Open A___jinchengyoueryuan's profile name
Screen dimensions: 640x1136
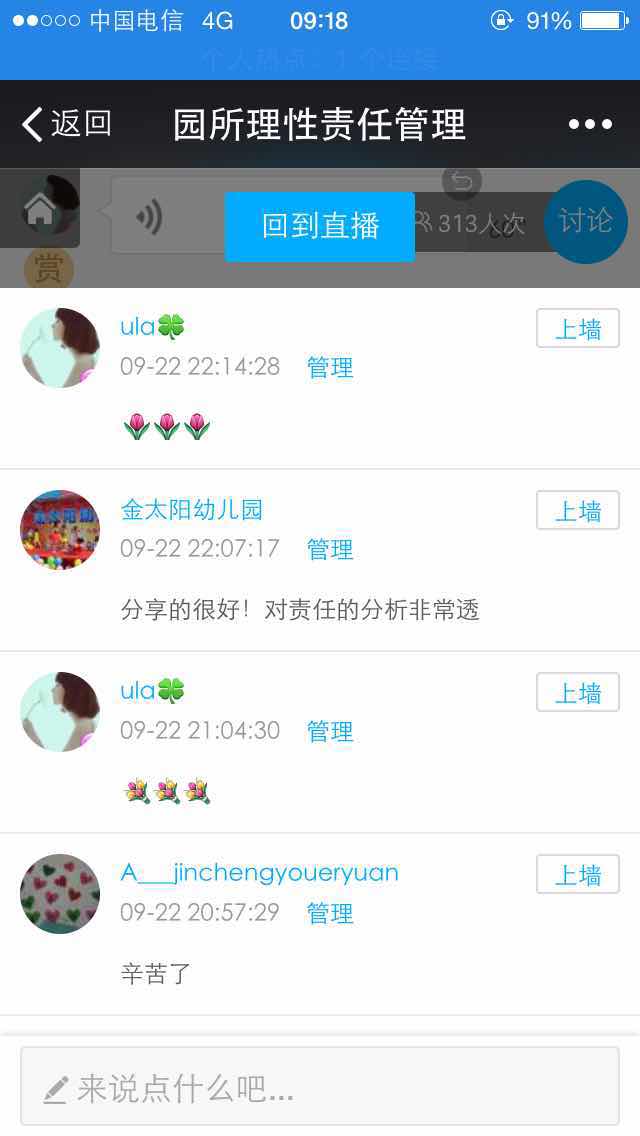tap(260, 873)
